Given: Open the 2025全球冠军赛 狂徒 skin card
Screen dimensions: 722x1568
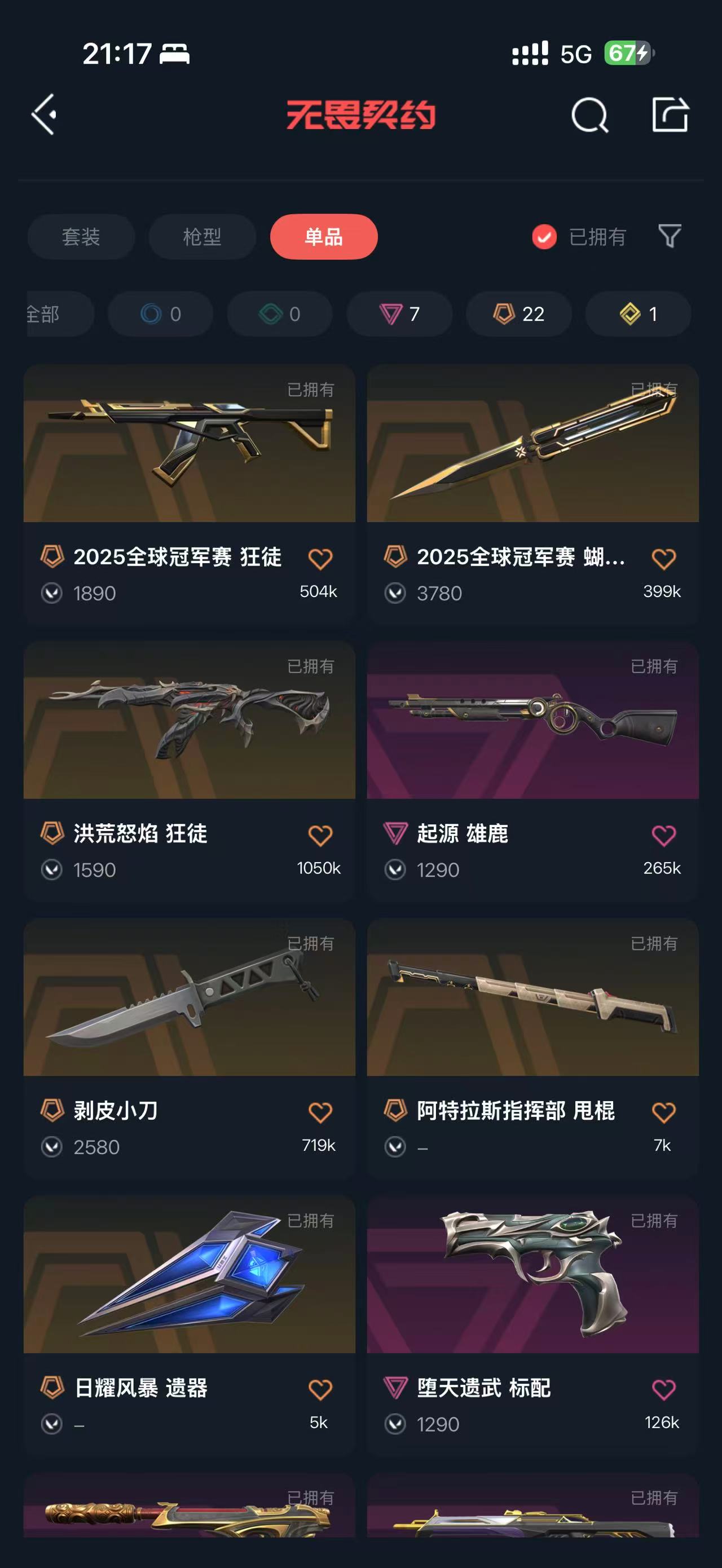Looking at the screenshot, I should click(x=190, y=494).
